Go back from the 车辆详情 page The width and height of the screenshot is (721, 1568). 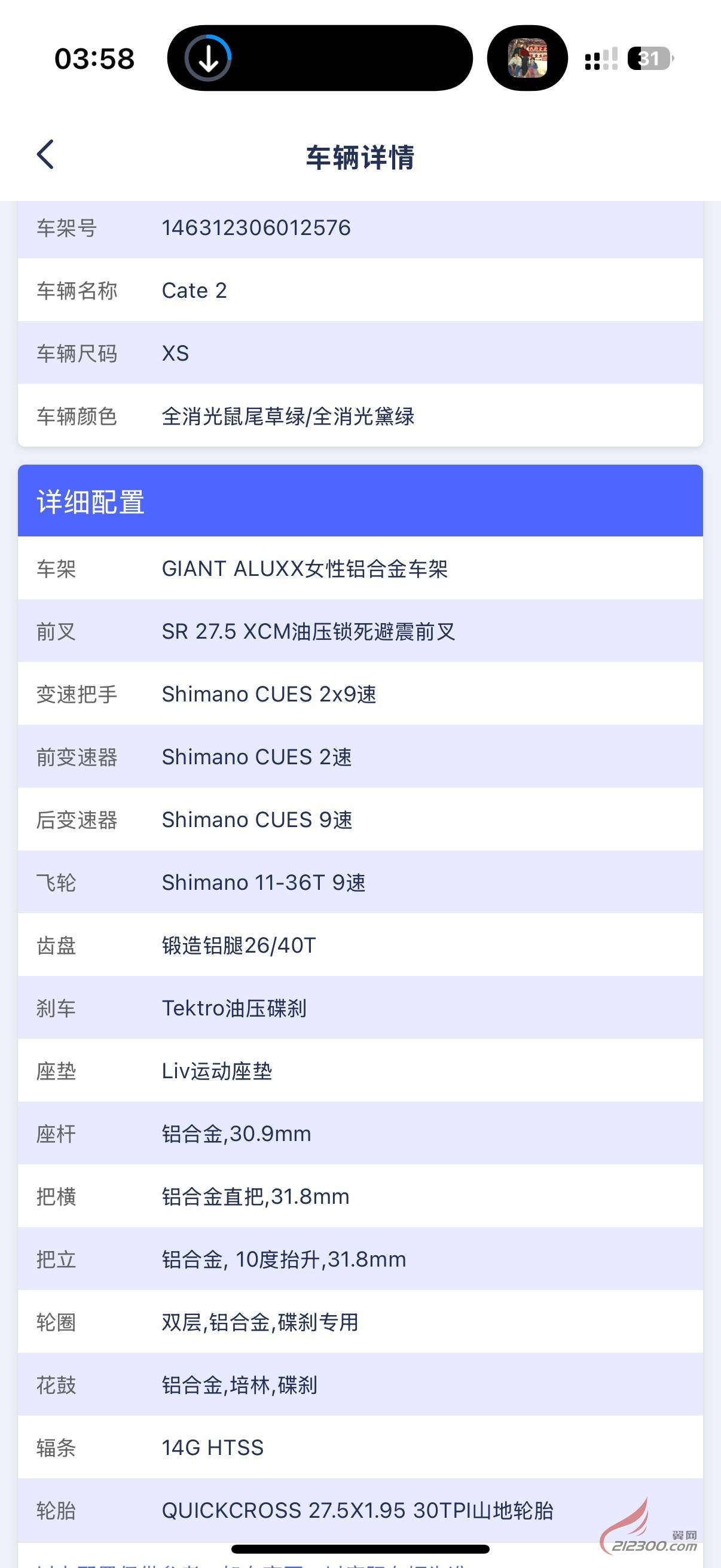[x=45, y=155]
